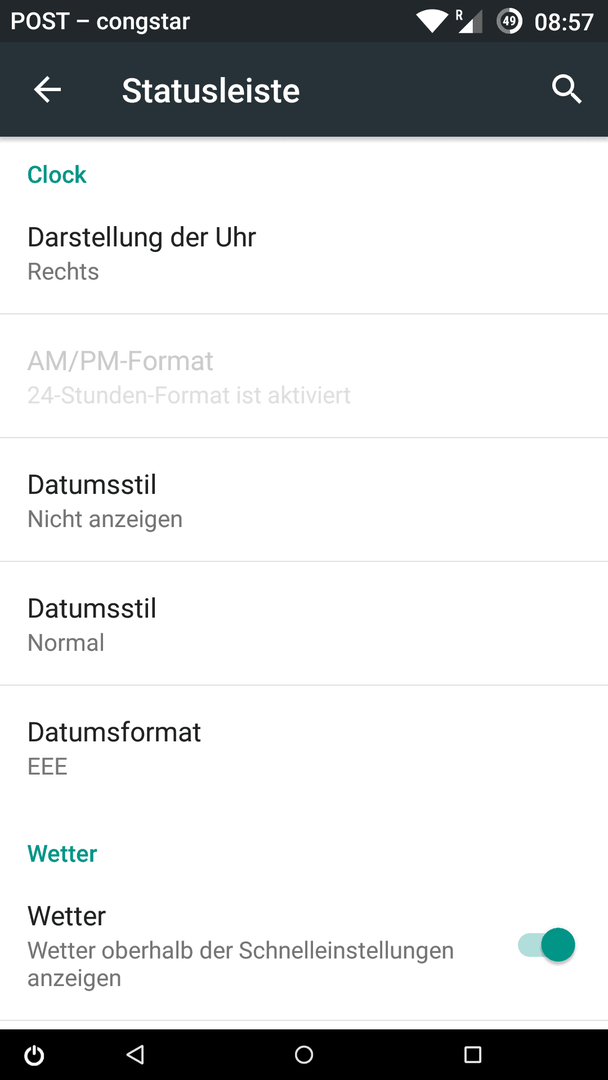The image size is (608, 1080).
Task: Disable the Wetter switch
Action: click(x=547, y=944)
